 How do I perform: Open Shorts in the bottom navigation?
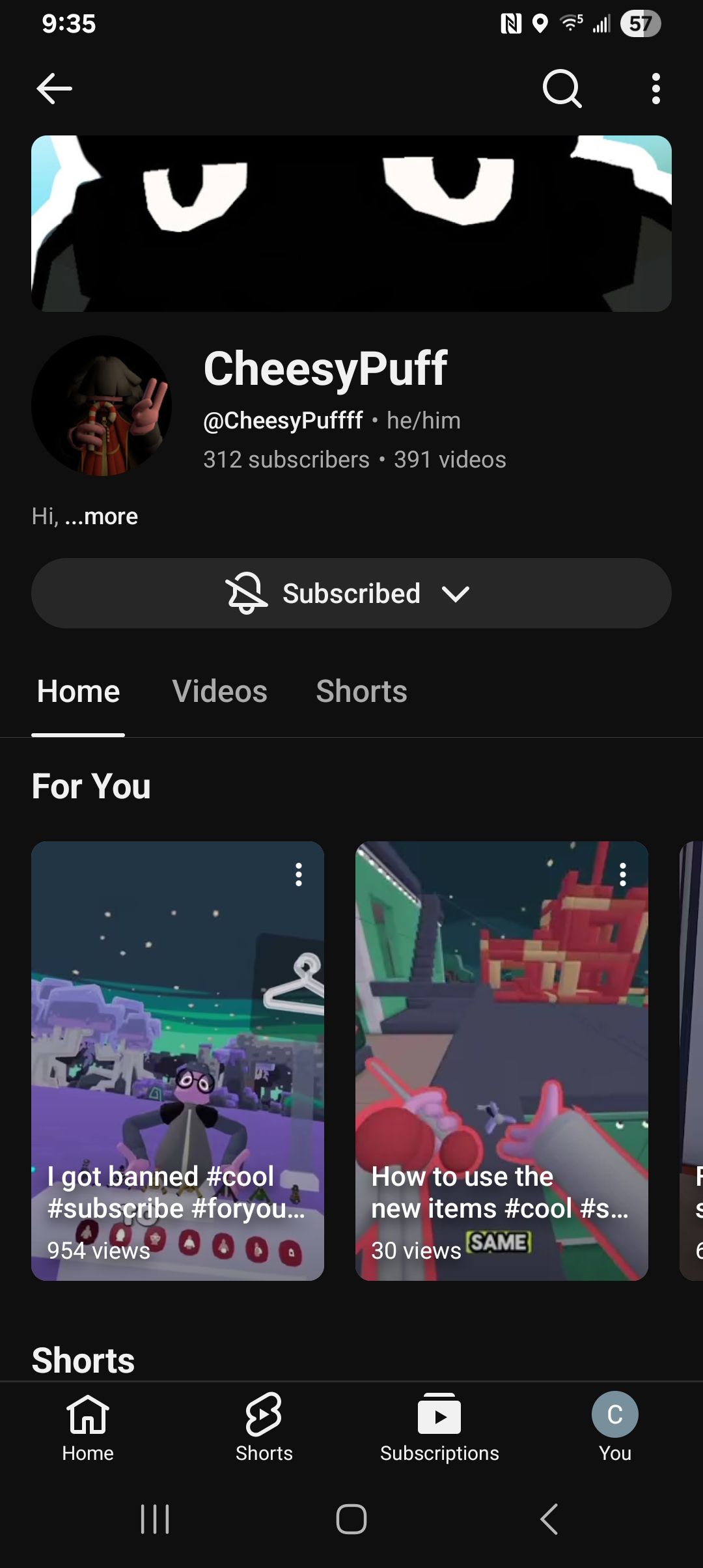(264, 1427)
